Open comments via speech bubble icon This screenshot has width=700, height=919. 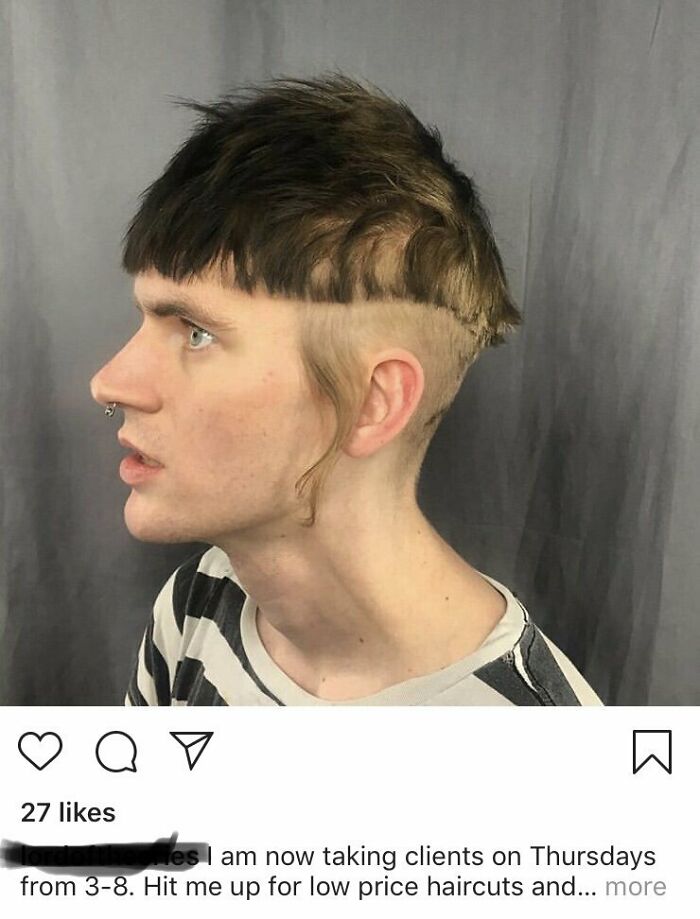pyautogui.click(x=116, y=752)
